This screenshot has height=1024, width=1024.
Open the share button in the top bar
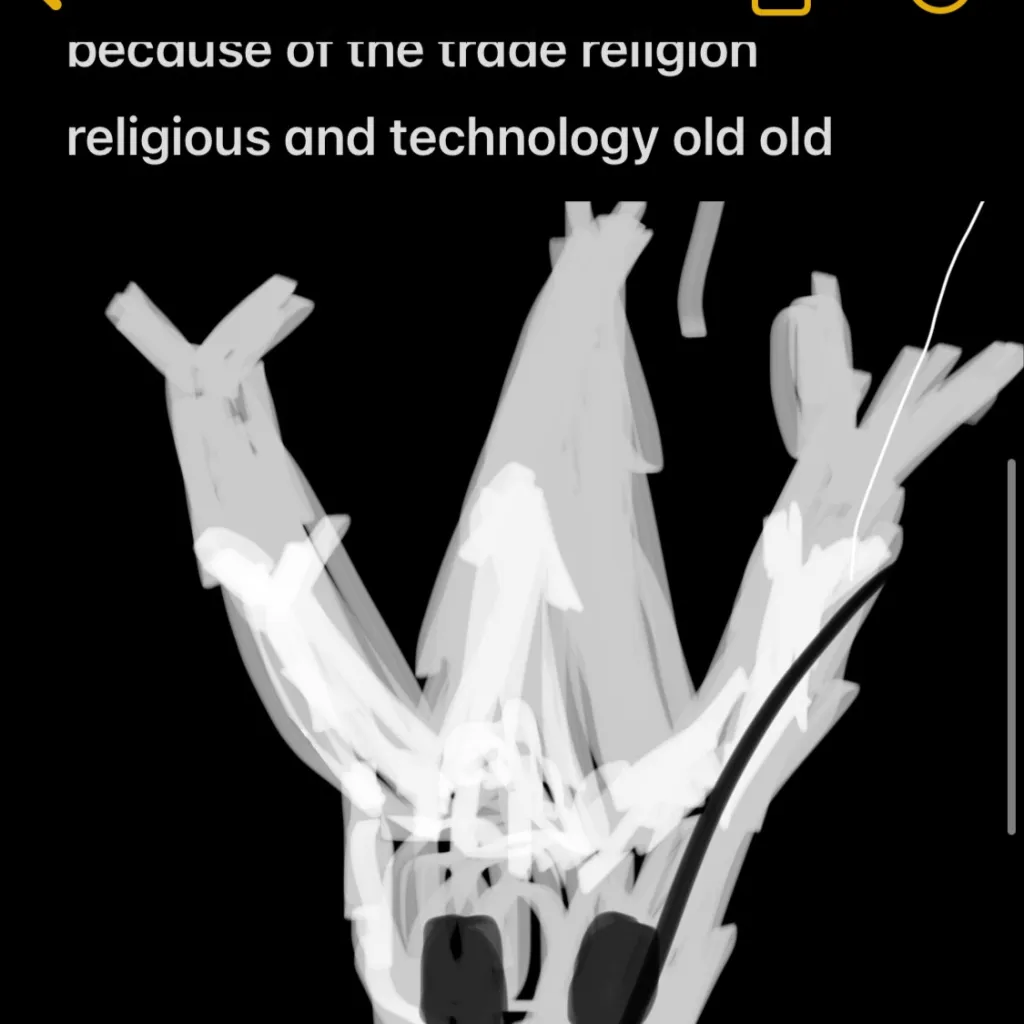[x=780, y=5]
